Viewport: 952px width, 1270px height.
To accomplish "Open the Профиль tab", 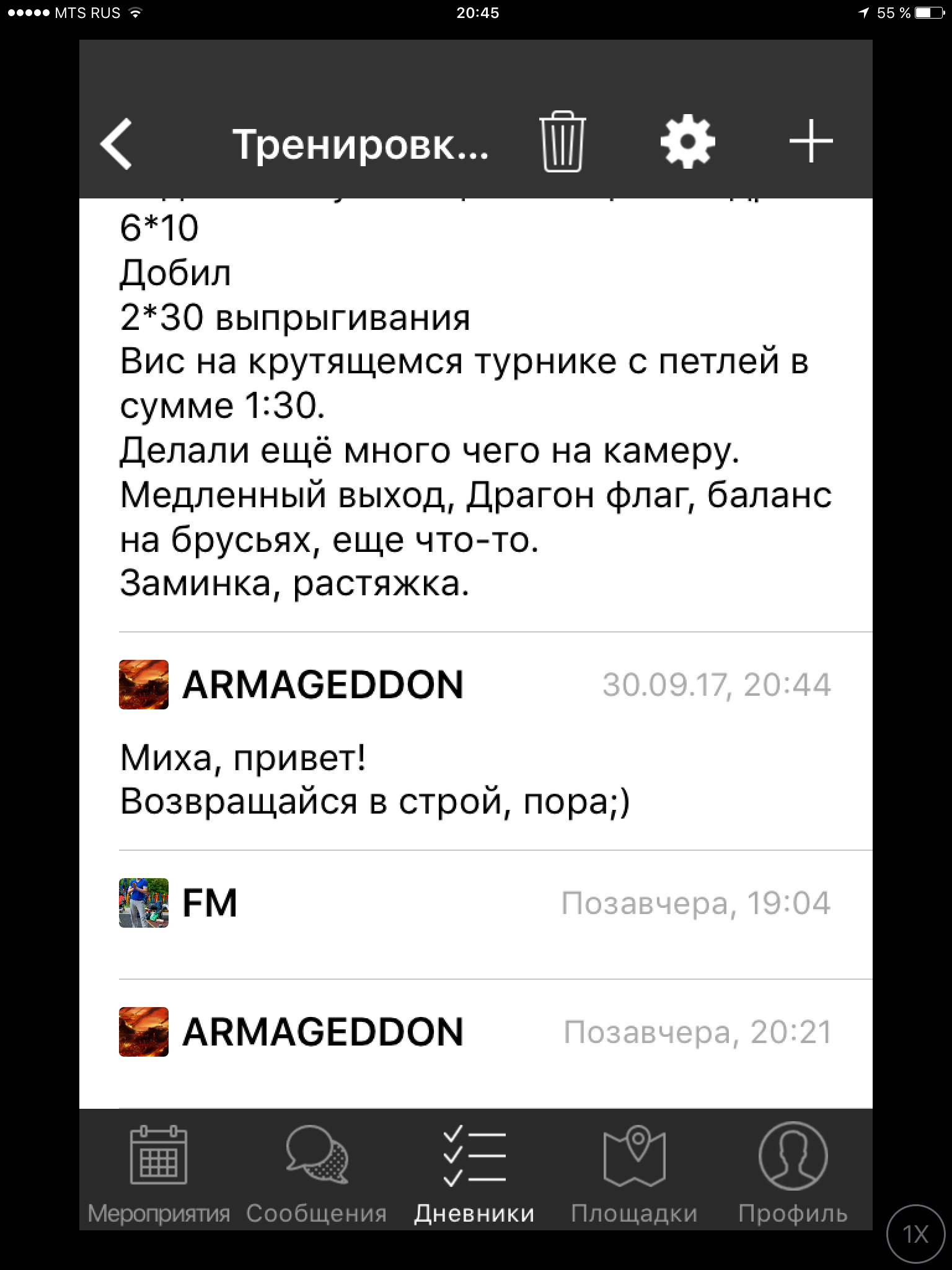I will pos(793,1172).
